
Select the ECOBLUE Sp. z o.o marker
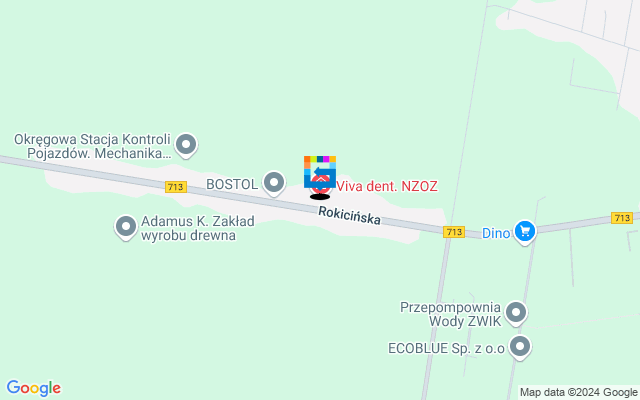pyautogui.click(x=520, y=348)
